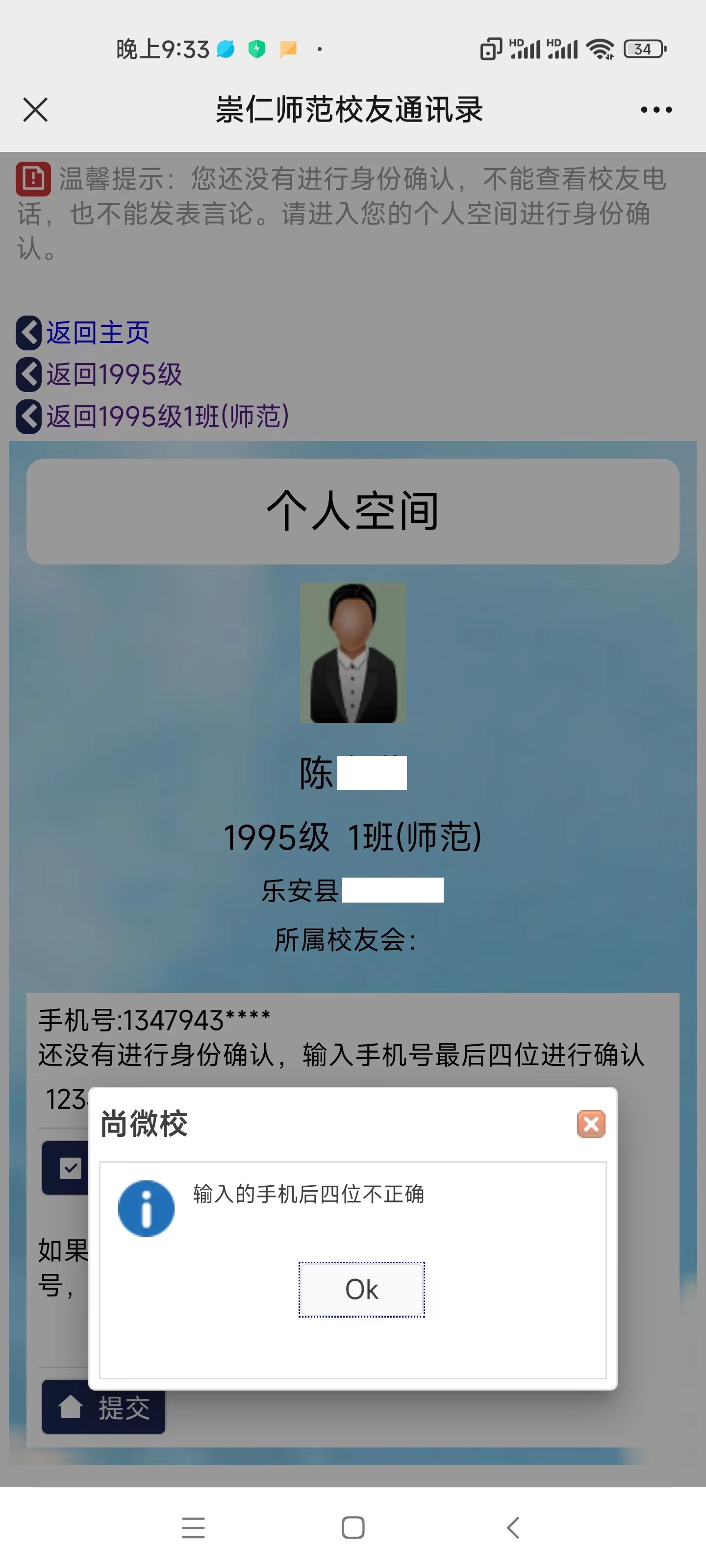This screenshot has height=1568, width=706.
Task: Tap the 提交 submit button
Action: tap(103, 1407)
